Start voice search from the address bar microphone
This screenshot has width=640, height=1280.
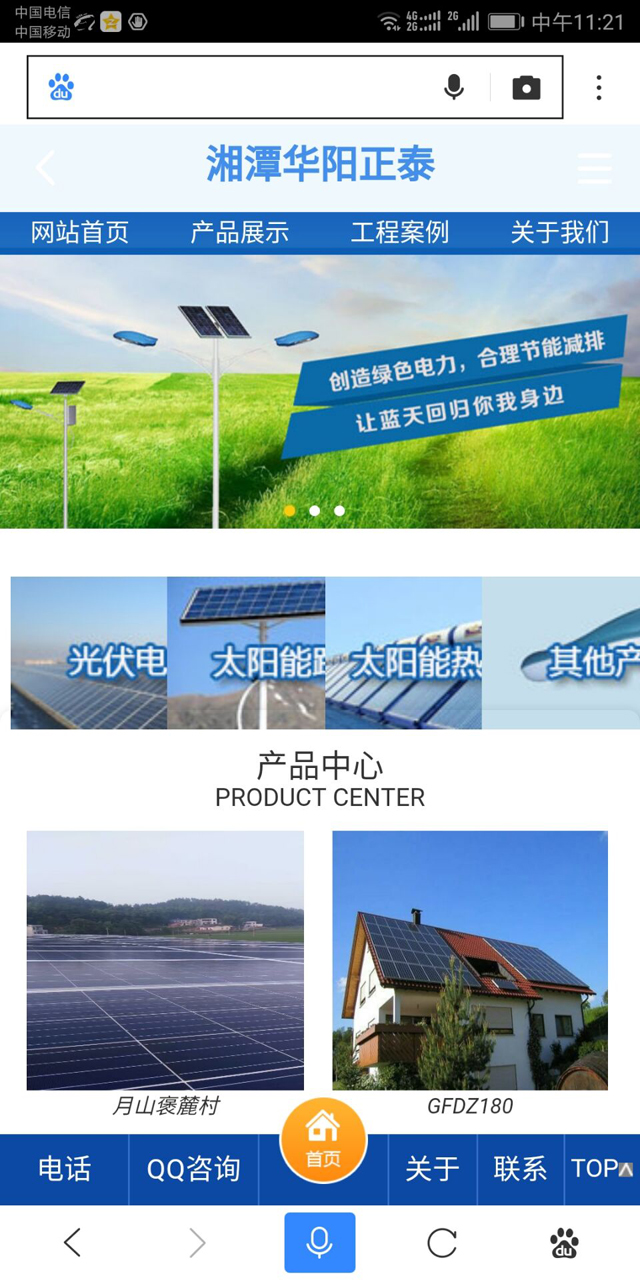click(x=453, y=88)
